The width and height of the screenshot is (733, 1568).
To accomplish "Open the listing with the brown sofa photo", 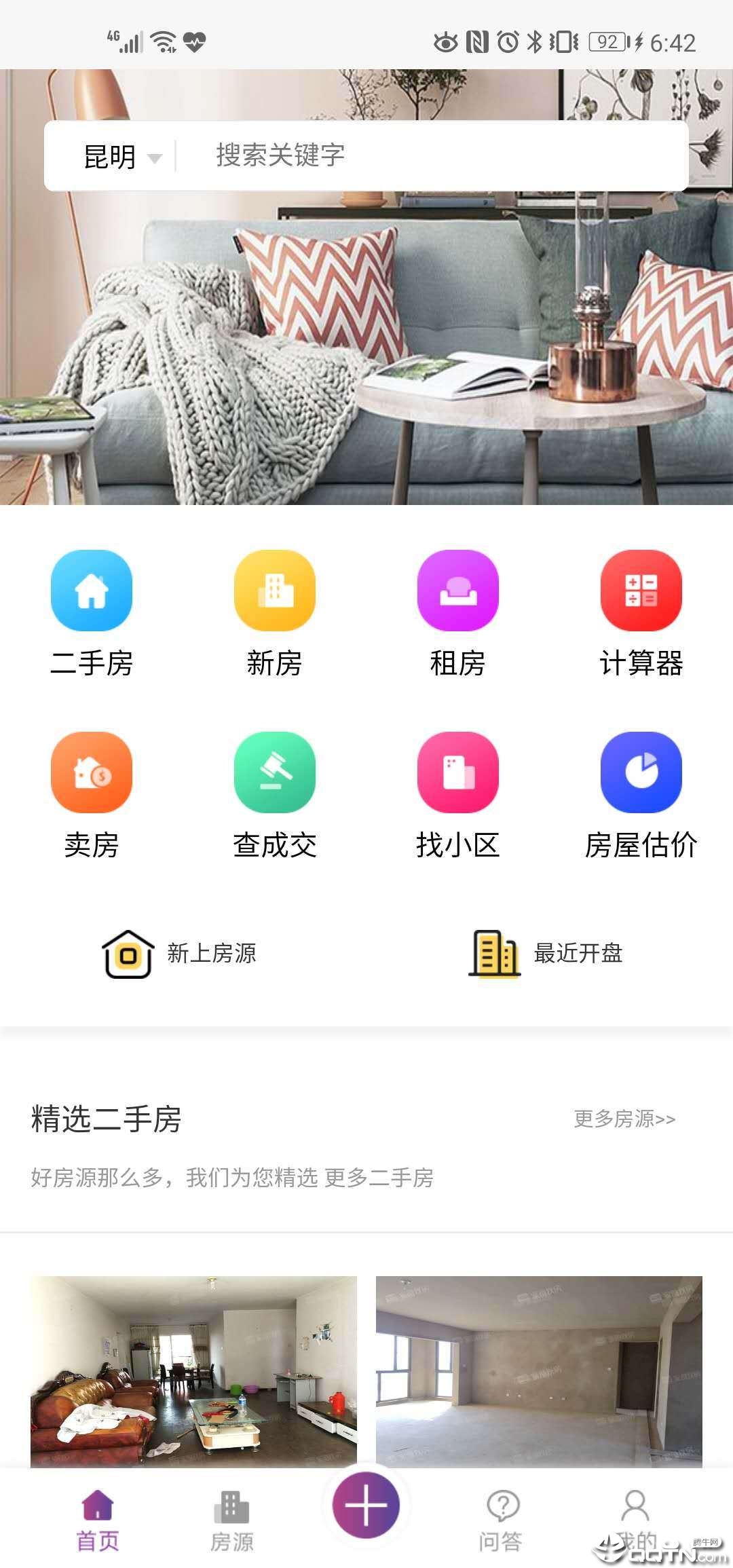I will pyautogui.click(x=193, y=1371).
